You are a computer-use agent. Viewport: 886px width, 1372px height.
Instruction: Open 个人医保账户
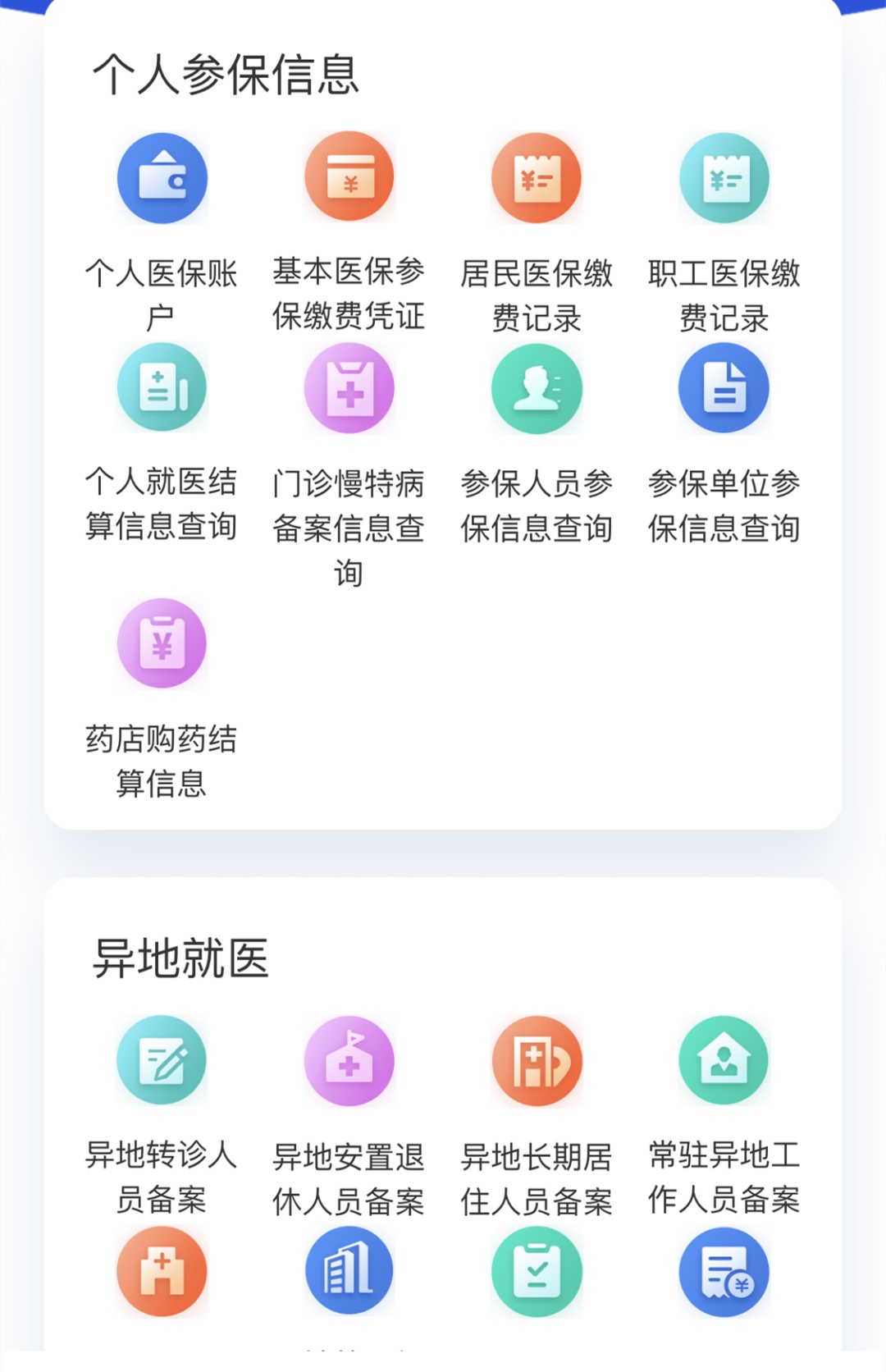point(162,179)
